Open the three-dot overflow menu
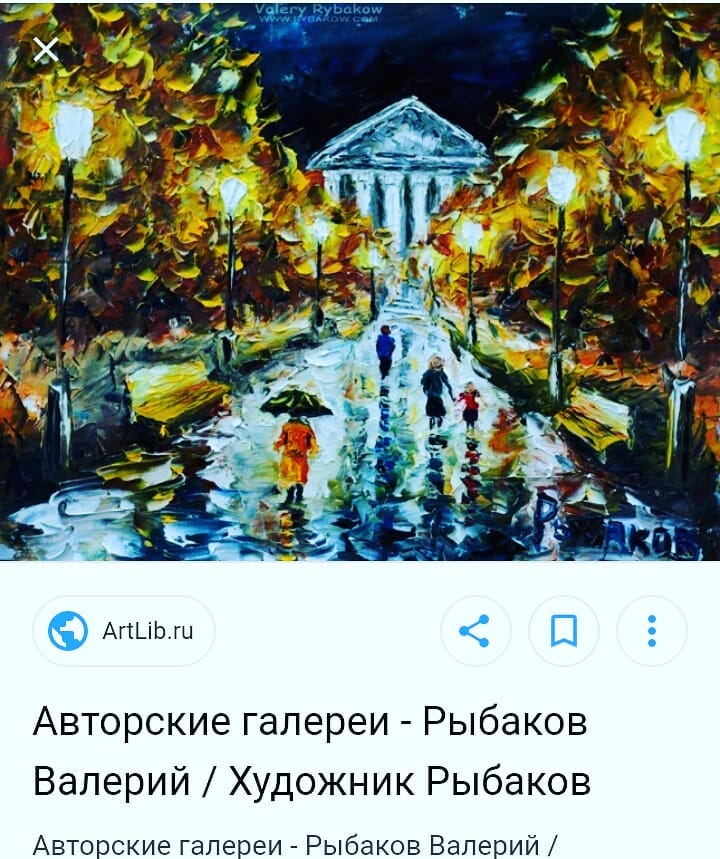Viewport: 720px width, 859px height. tap(651, 631)
